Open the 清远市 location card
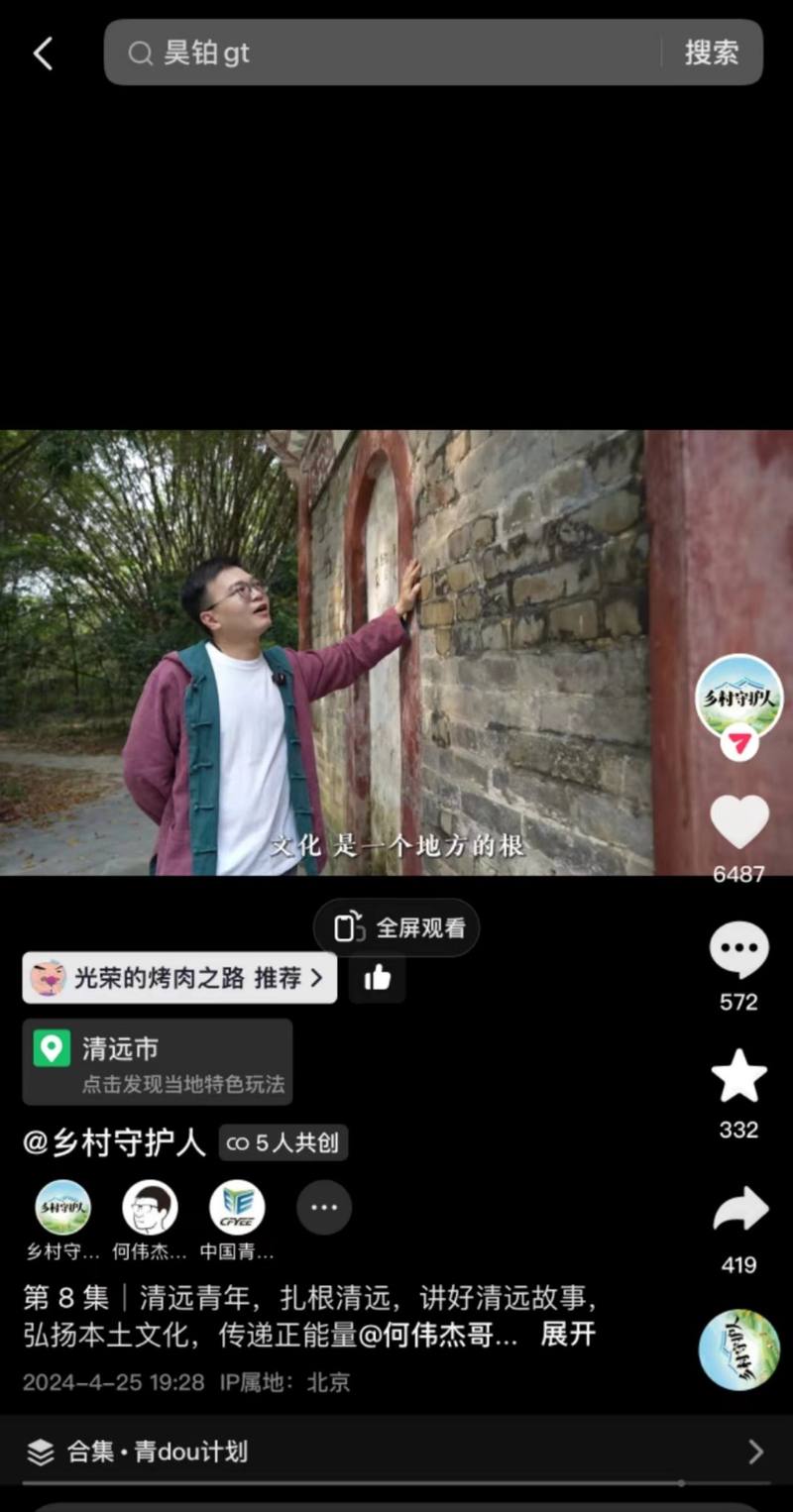This screenshot has height=1512, width=793. click(x=157, y=1061)
